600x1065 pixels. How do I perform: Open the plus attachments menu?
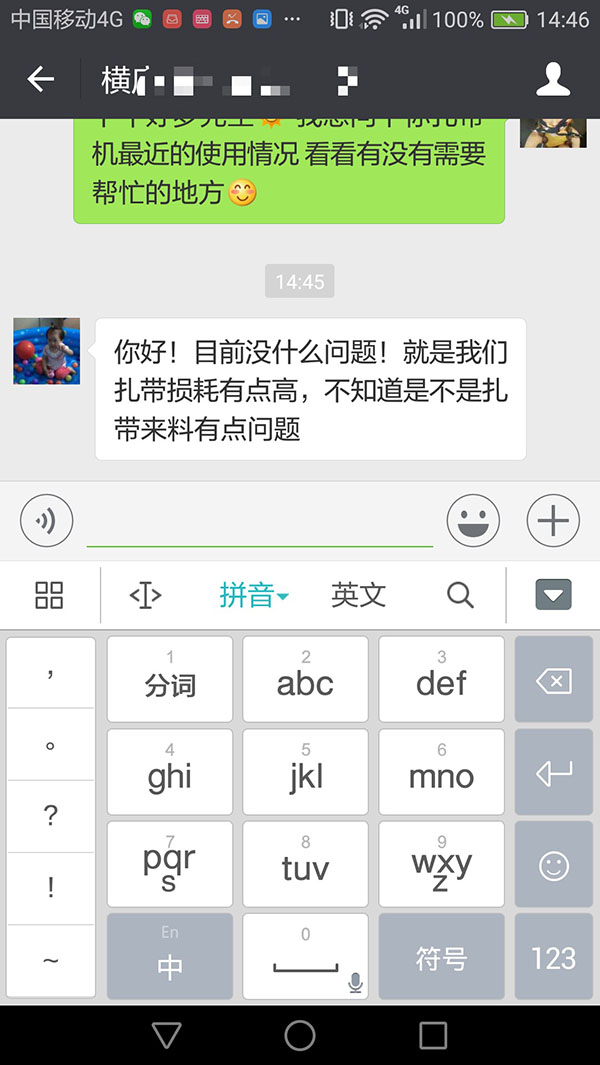click(553, 521)
